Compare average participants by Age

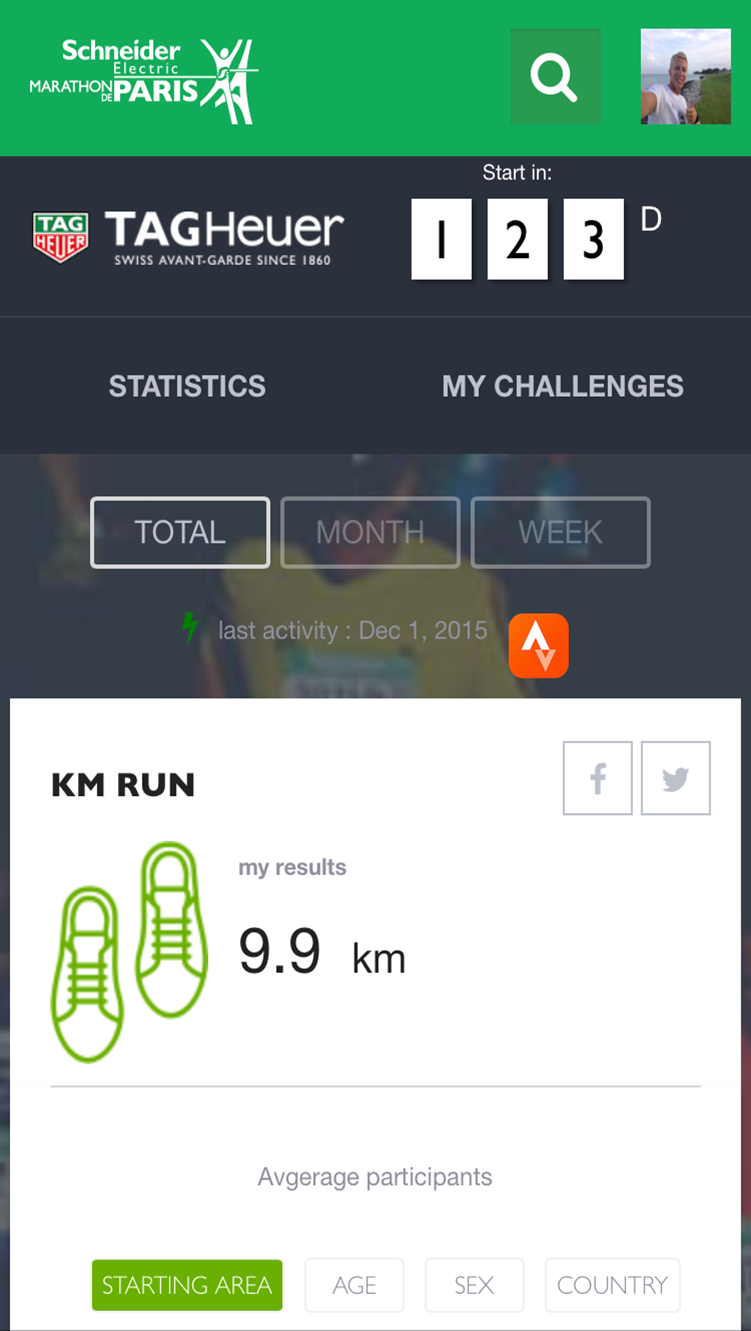(354, 1285)
